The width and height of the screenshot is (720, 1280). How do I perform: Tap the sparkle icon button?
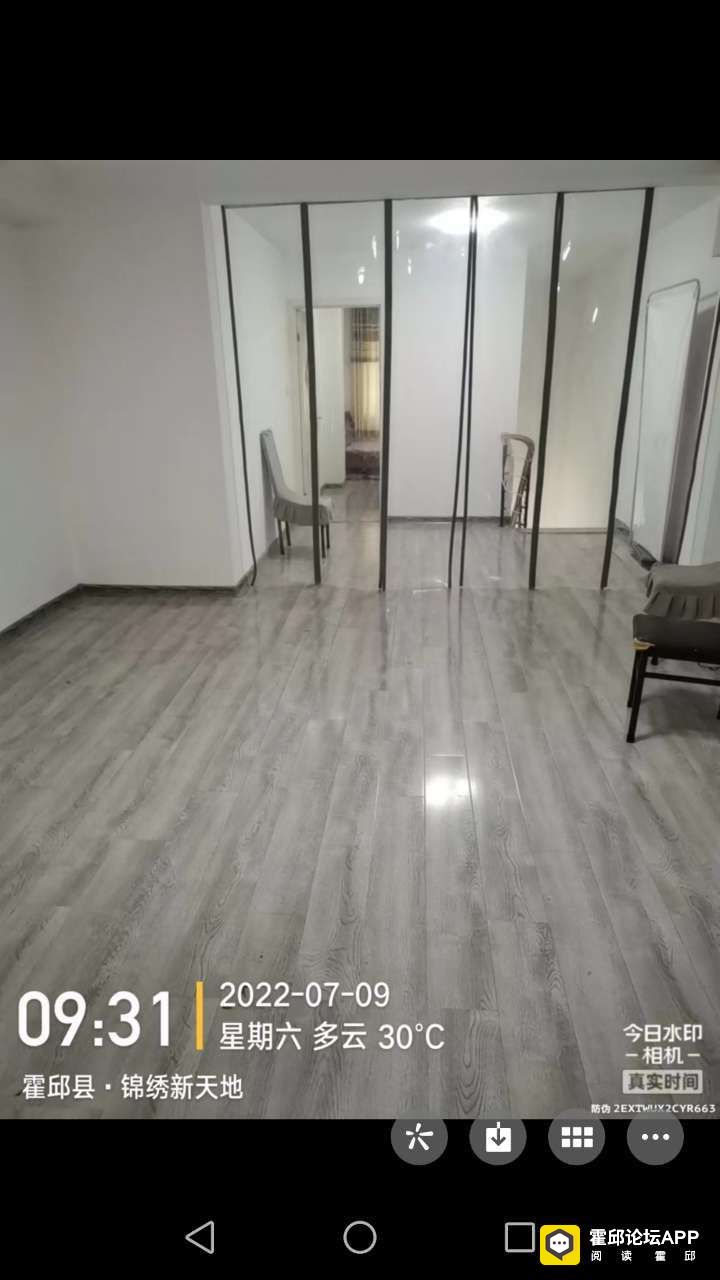tap(419, 1137)
